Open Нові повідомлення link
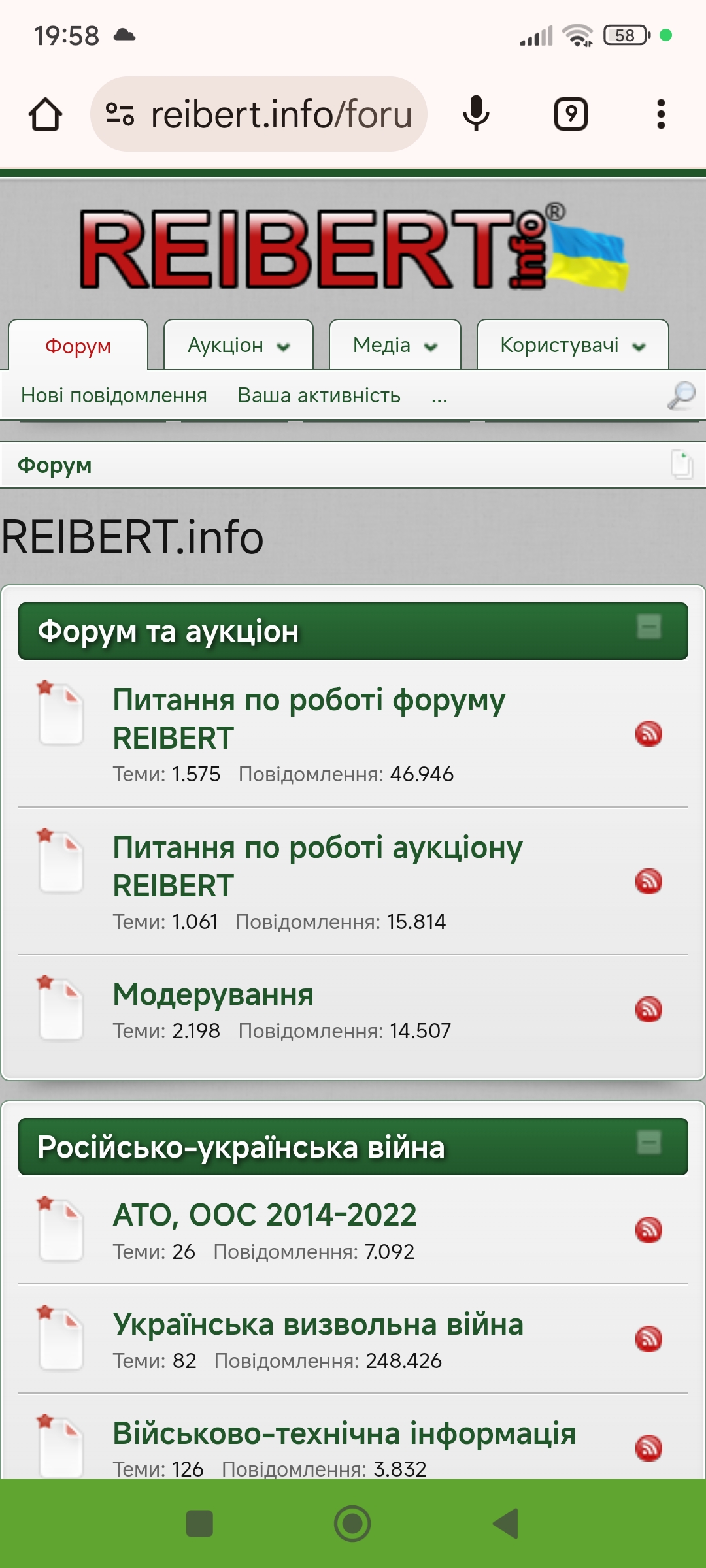Image resolution: width=706 pixels, height=1568 pixels. (114, 395)
